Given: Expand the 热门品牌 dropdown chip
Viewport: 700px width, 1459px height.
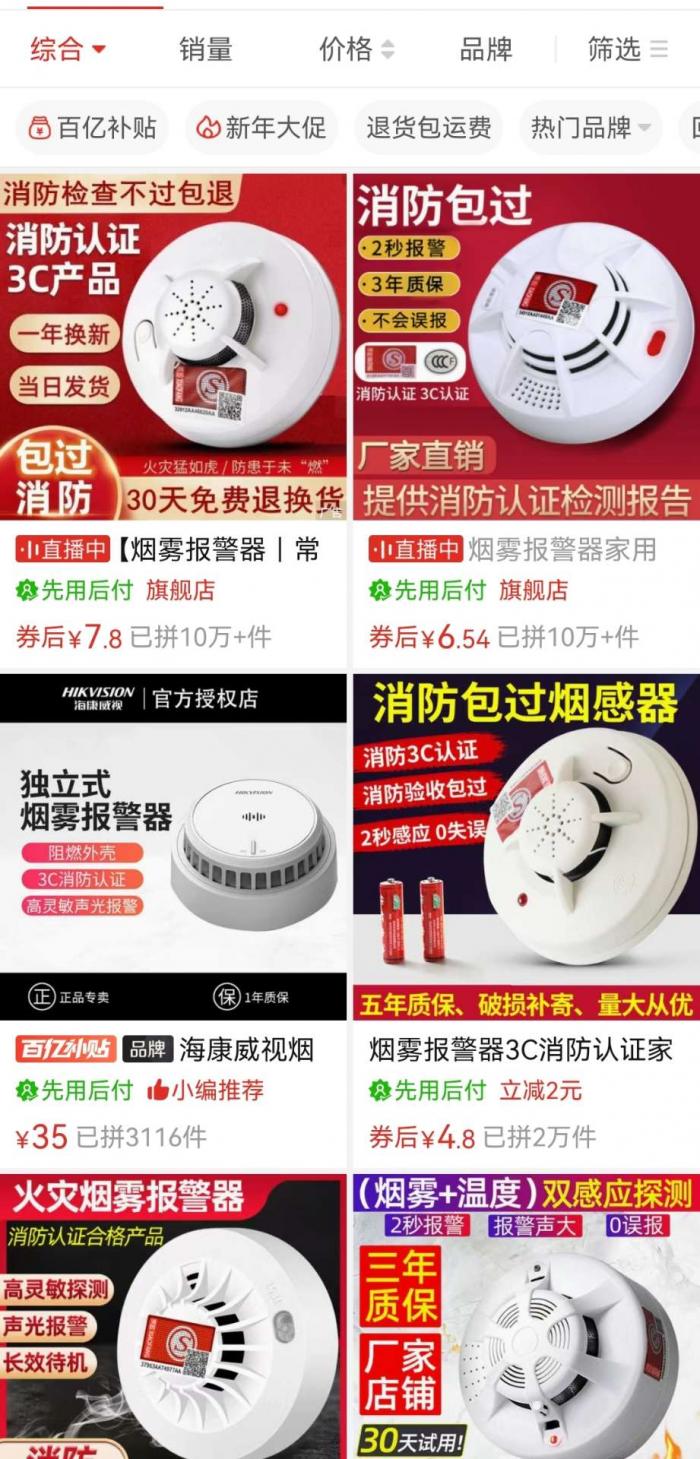Looking at the screenshot, I should (x=590, y=128).
